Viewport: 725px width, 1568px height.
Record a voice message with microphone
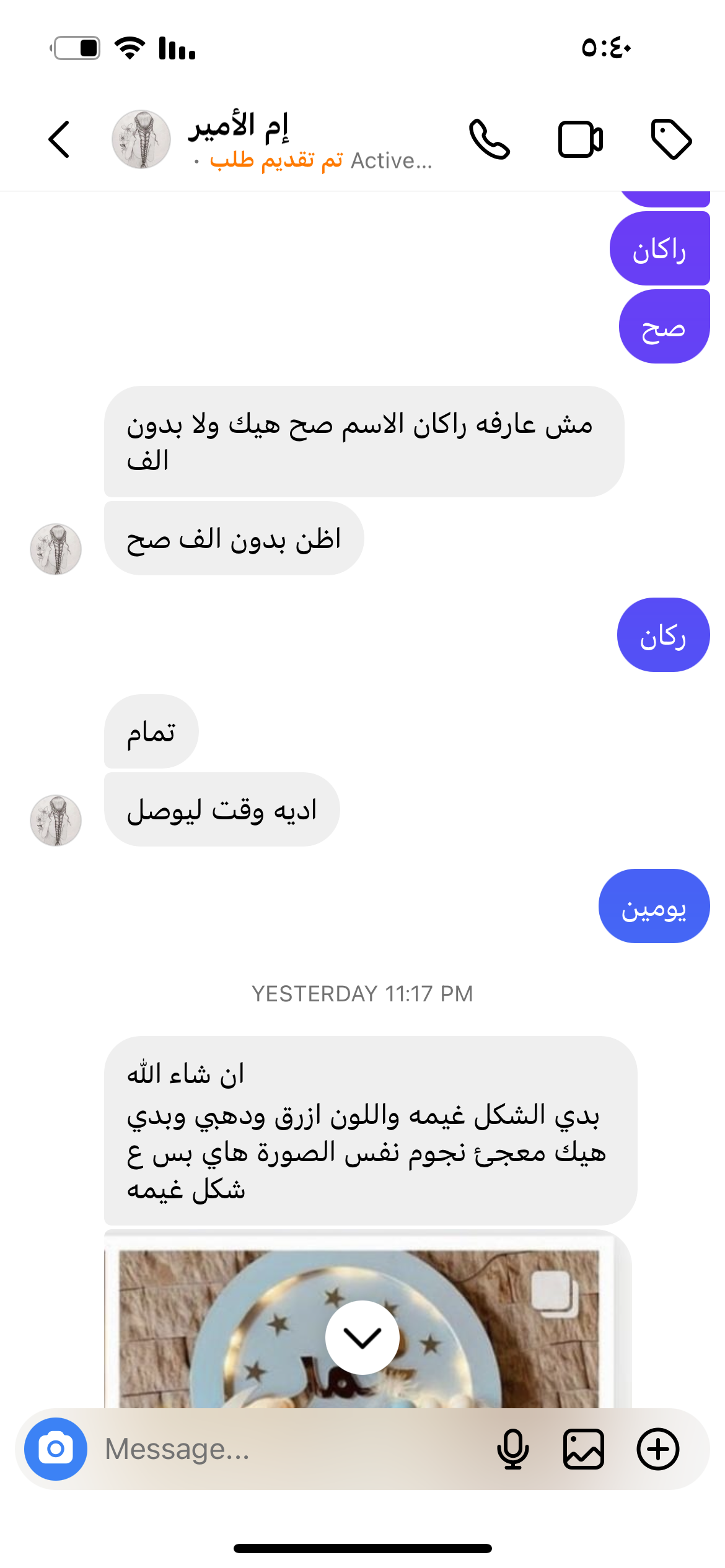coord(513,1449)
